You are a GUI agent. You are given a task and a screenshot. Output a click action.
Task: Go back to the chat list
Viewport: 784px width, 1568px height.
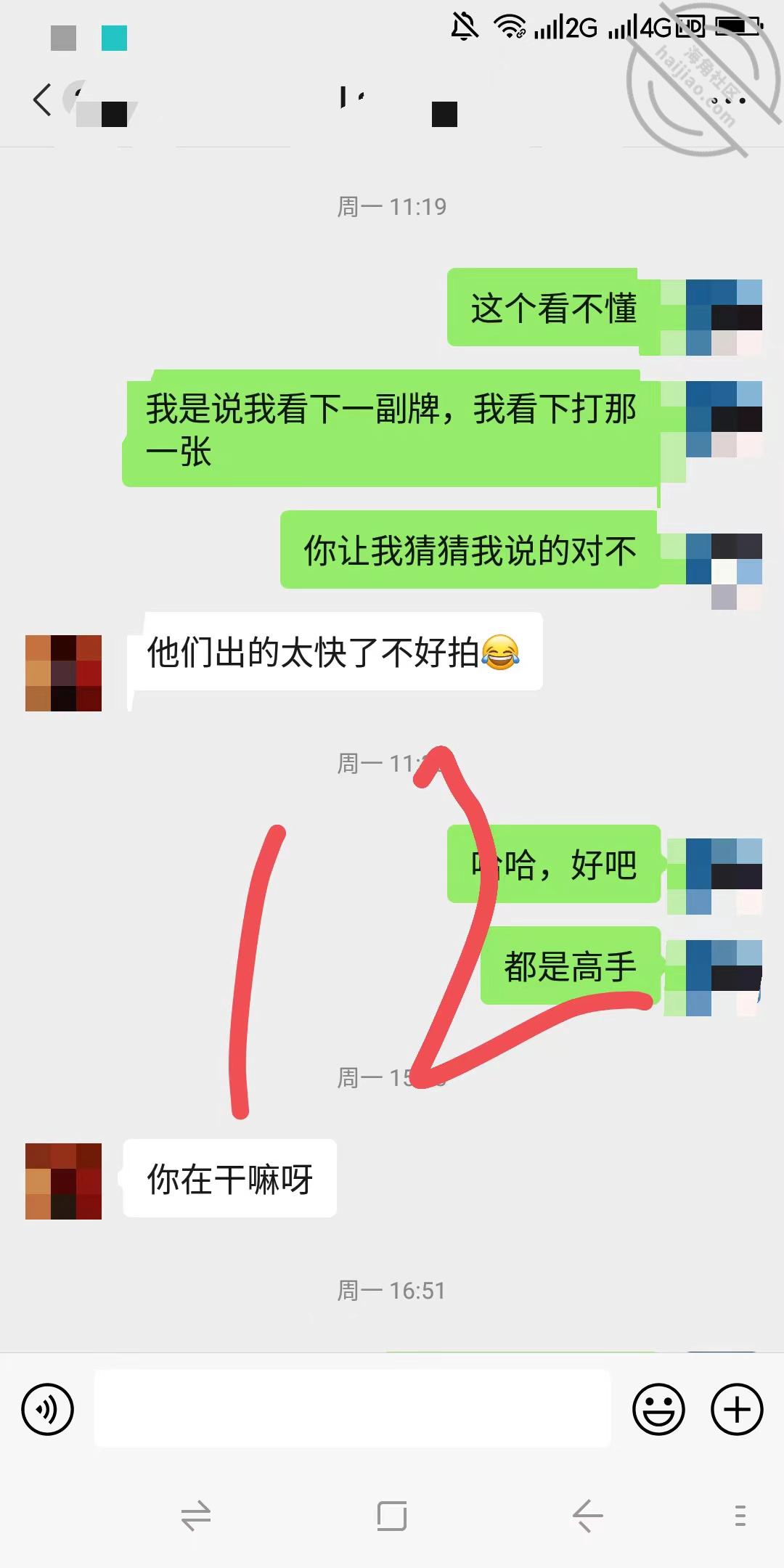pos(42,99)
